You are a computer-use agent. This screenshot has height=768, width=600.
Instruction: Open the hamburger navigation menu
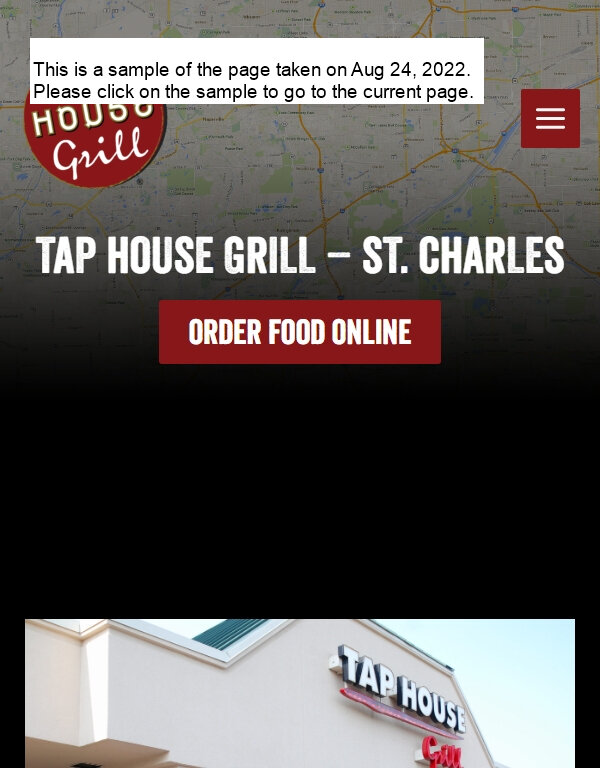[x=550, y=119]
